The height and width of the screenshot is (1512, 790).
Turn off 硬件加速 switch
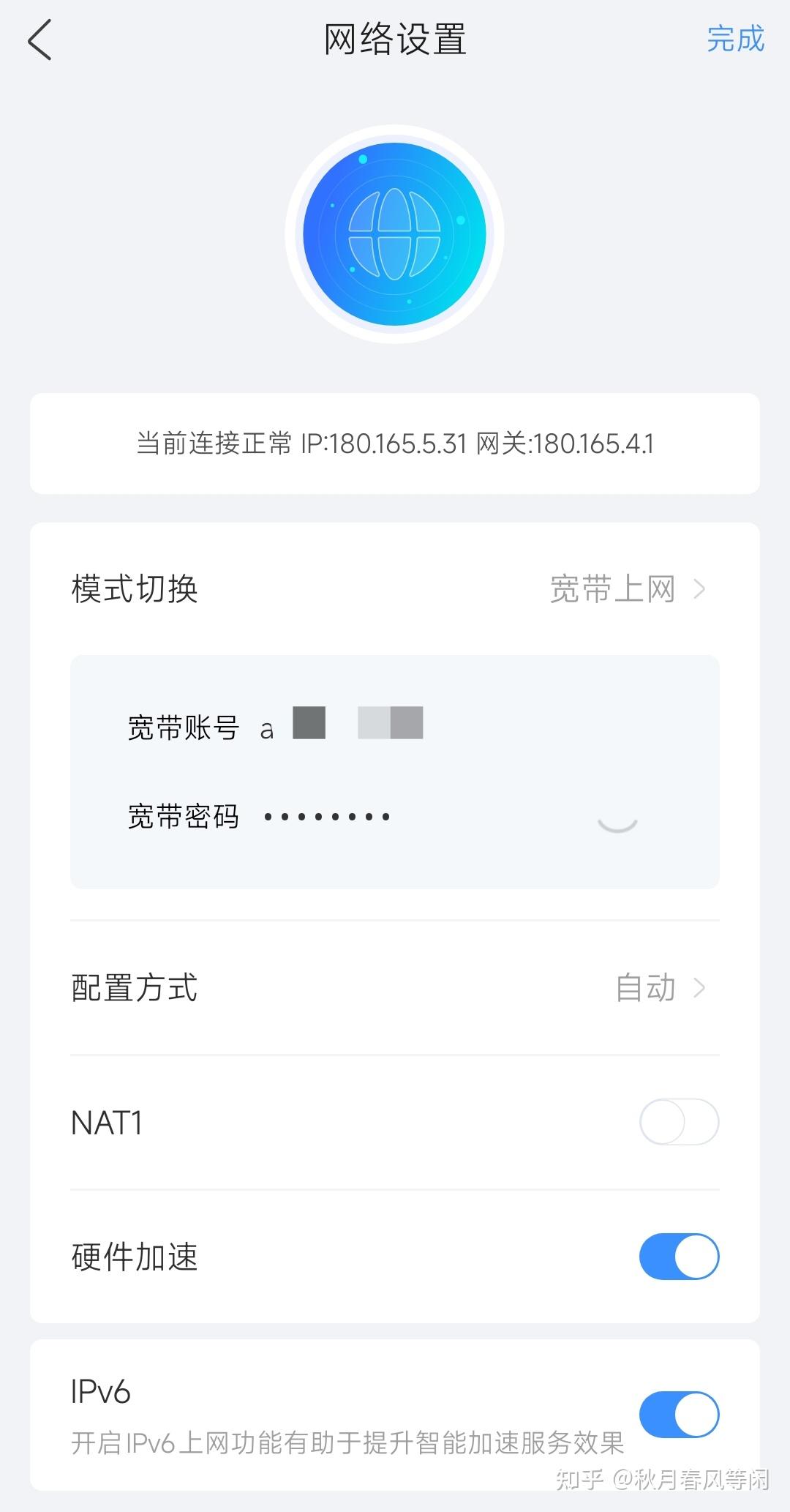coord(679,1257)
